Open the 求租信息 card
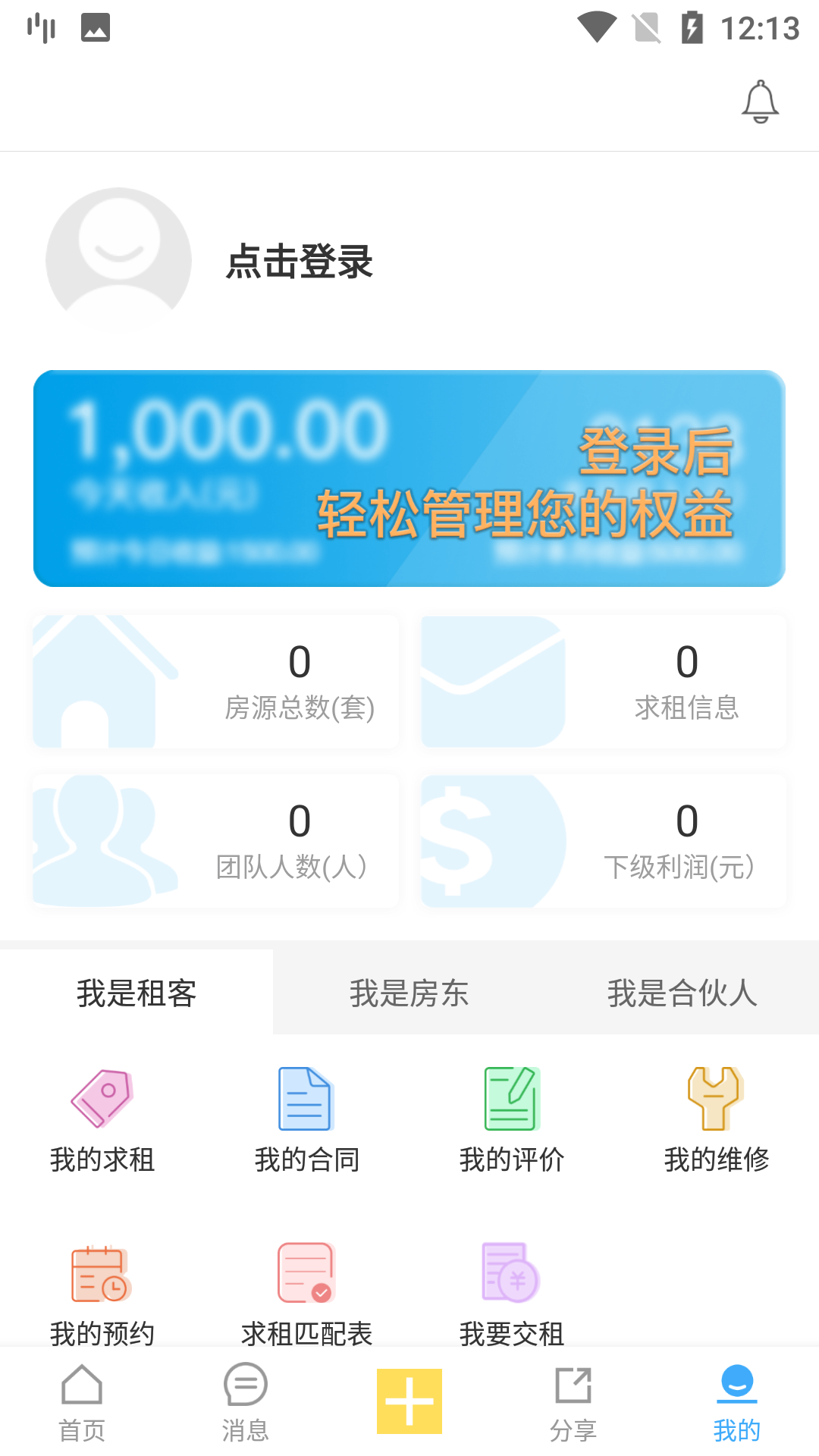The image size is (819, 1456). click(604, 682)
